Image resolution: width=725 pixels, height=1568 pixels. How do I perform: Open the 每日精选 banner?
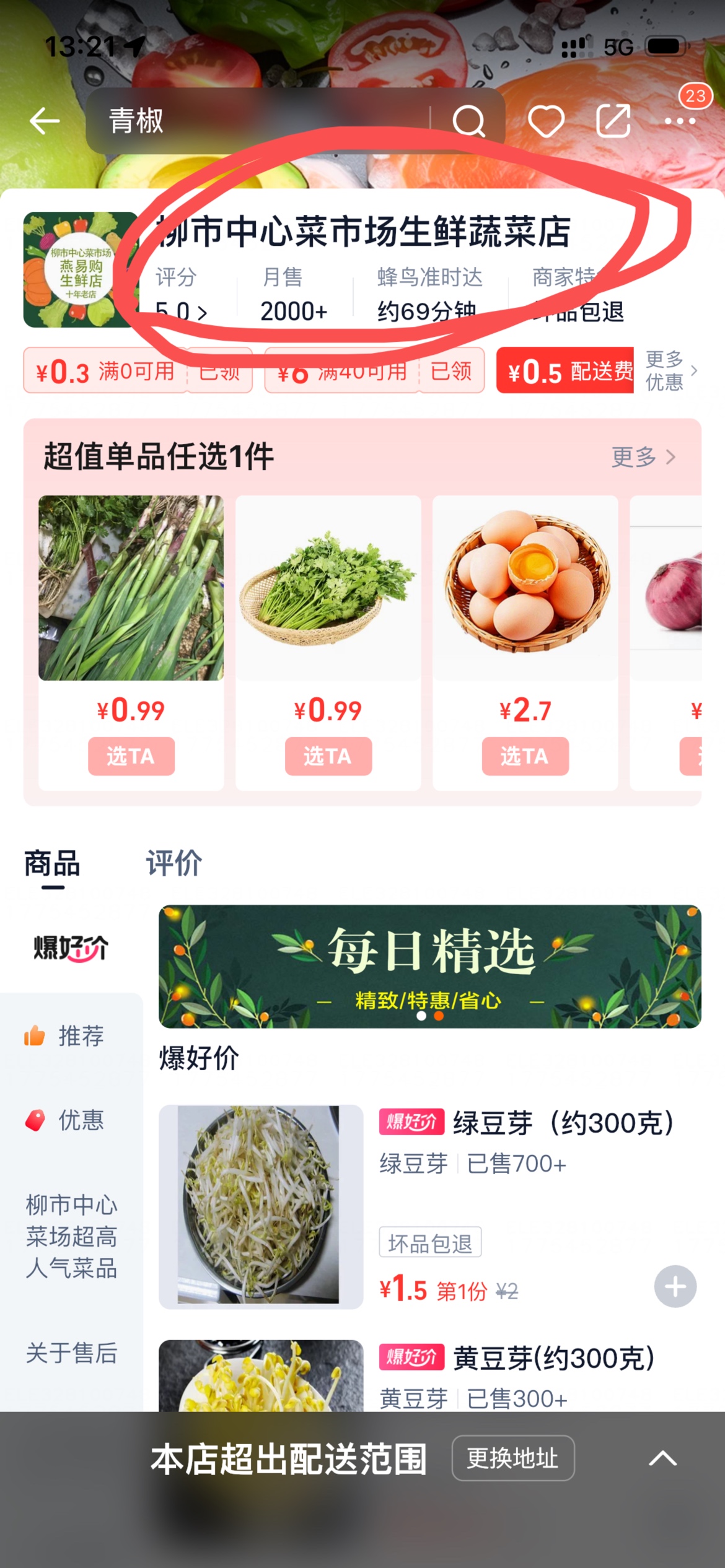coord(429,965)
